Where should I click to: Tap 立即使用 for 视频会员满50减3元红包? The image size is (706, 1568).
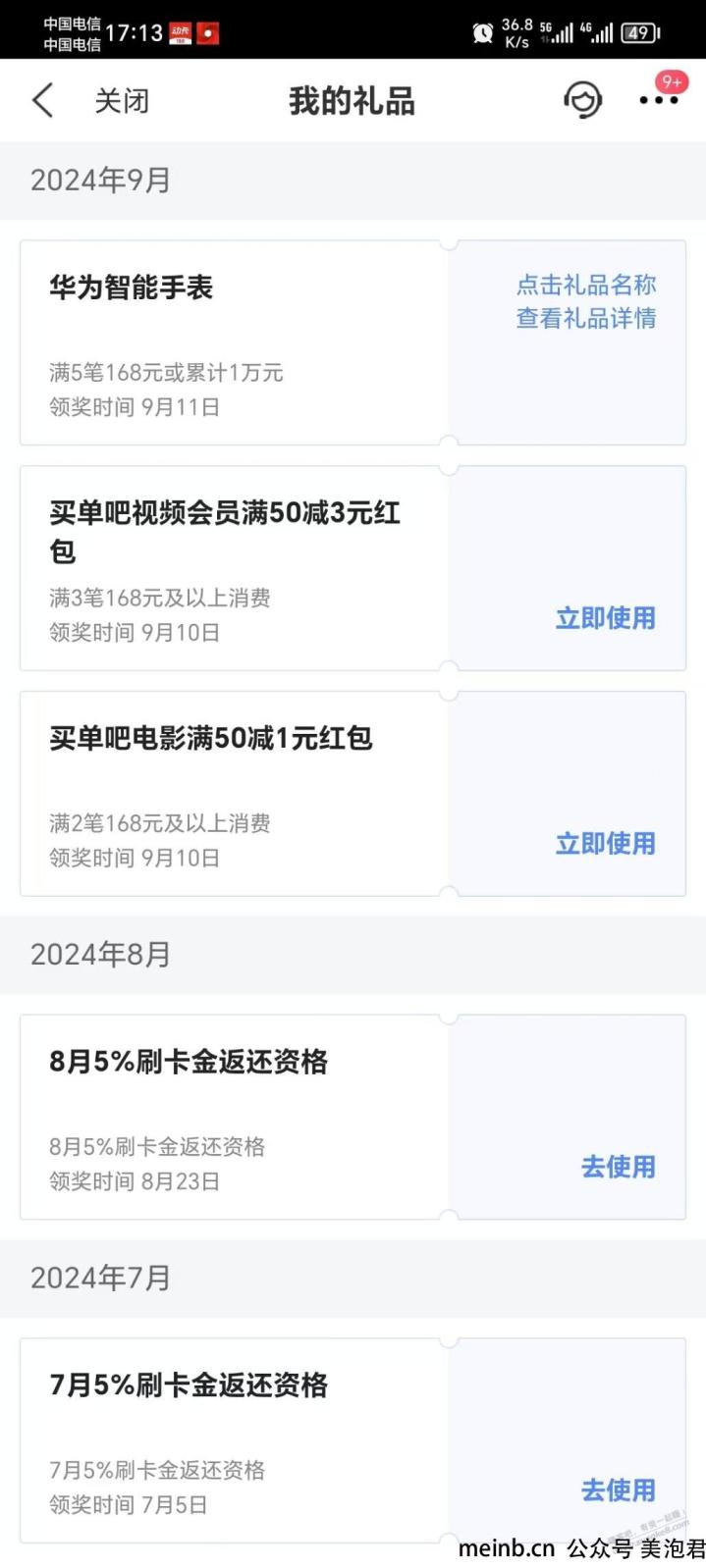click(x=605, y=618)
